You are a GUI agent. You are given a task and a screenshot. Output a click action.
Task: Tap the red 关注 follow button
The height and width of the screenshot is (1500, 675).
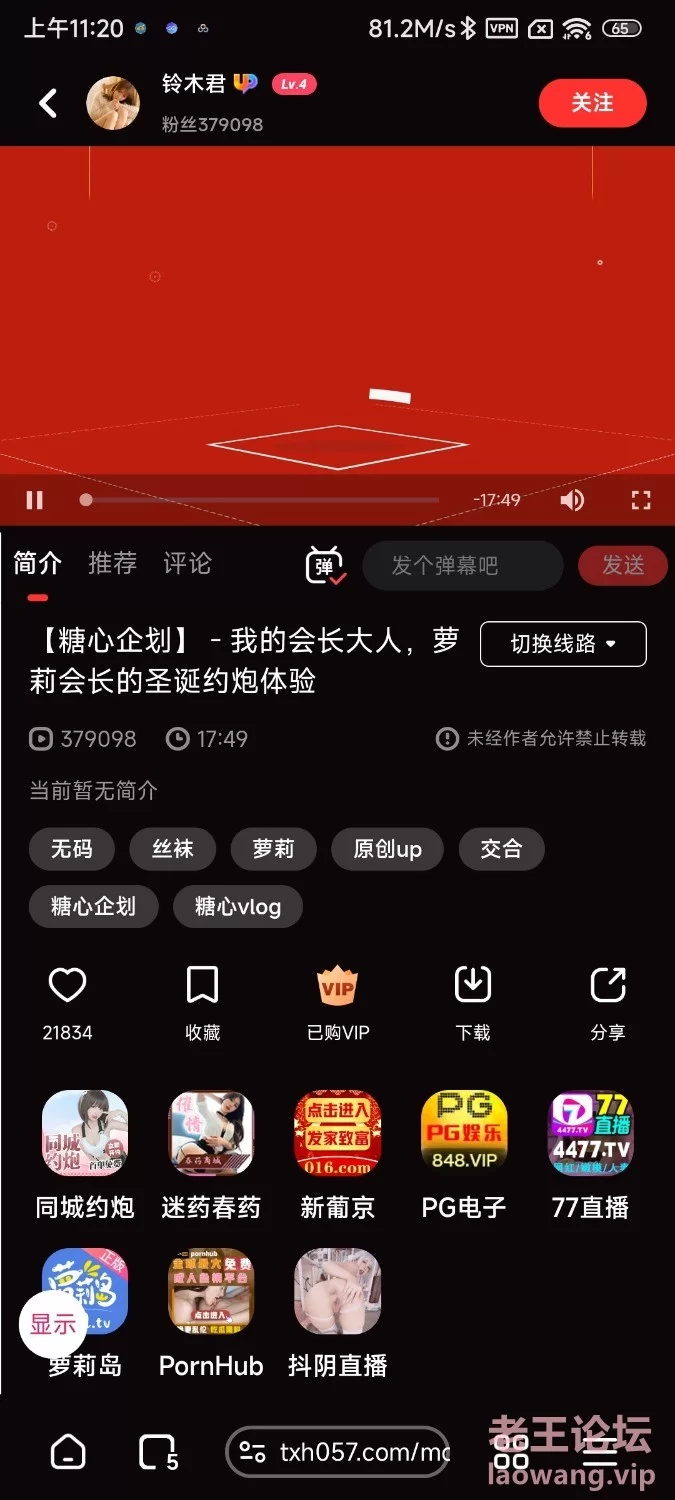coord(592,103)
